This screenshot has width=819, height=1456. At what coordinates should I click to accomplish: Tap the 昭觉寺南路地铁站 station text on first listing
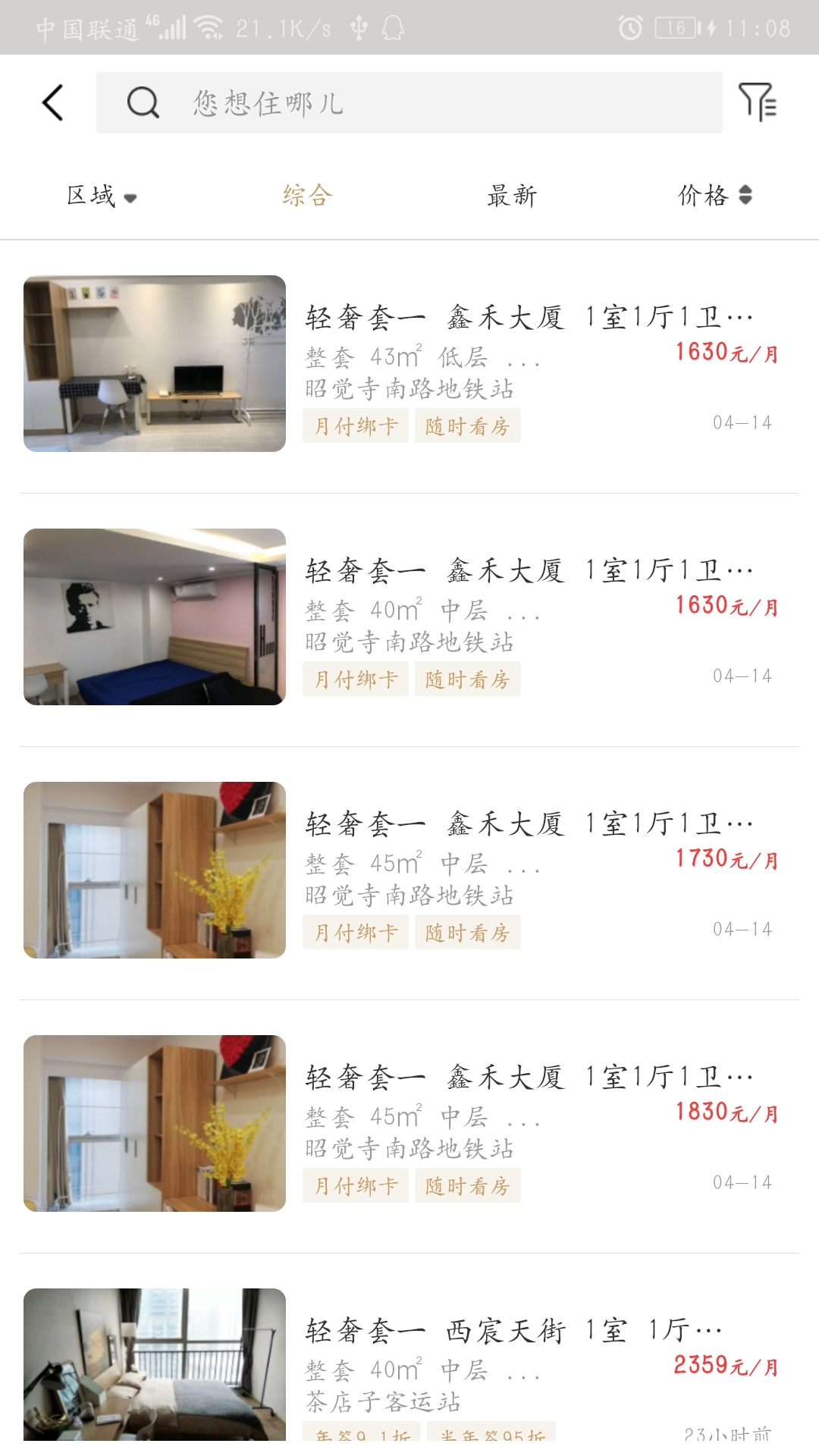pyautogui.click(x=410, y=391)
